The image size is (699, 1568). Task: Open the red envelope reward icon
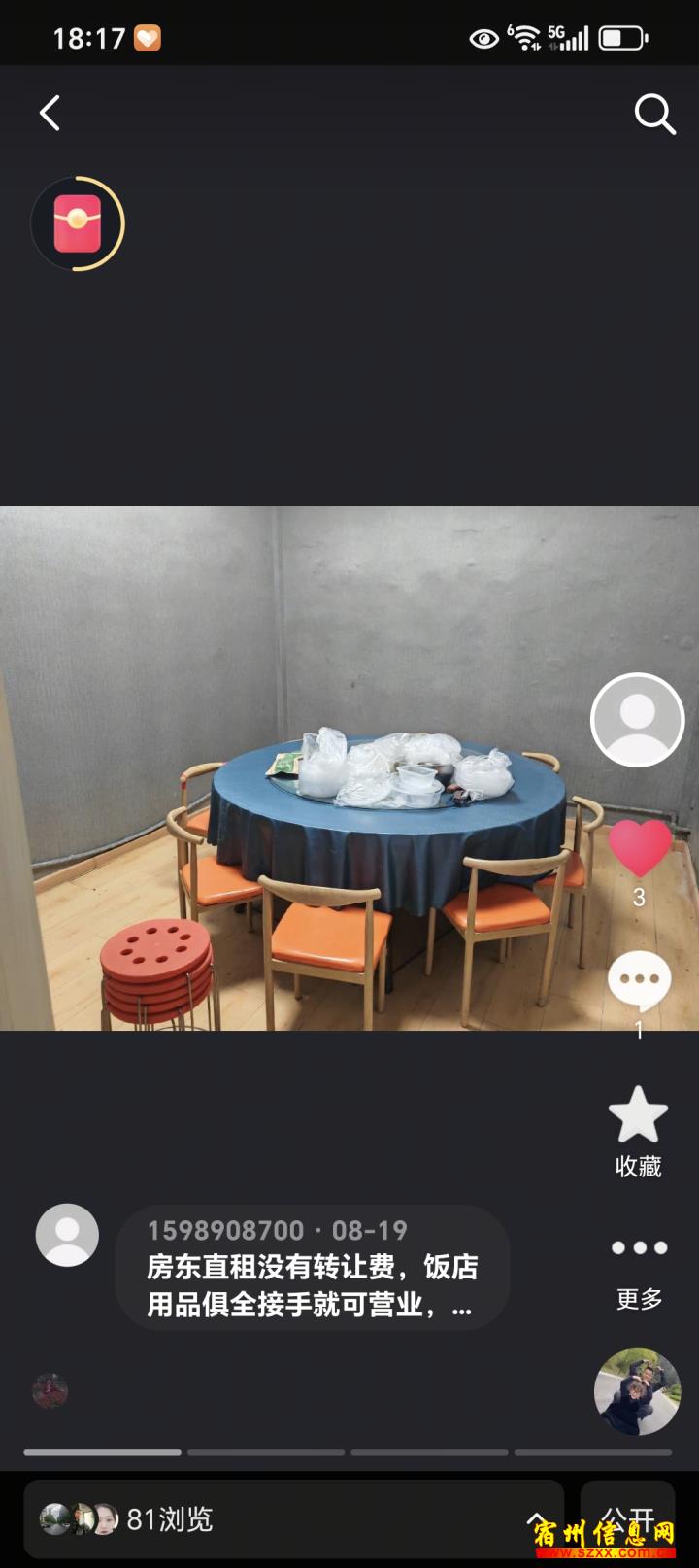point(78,223)
